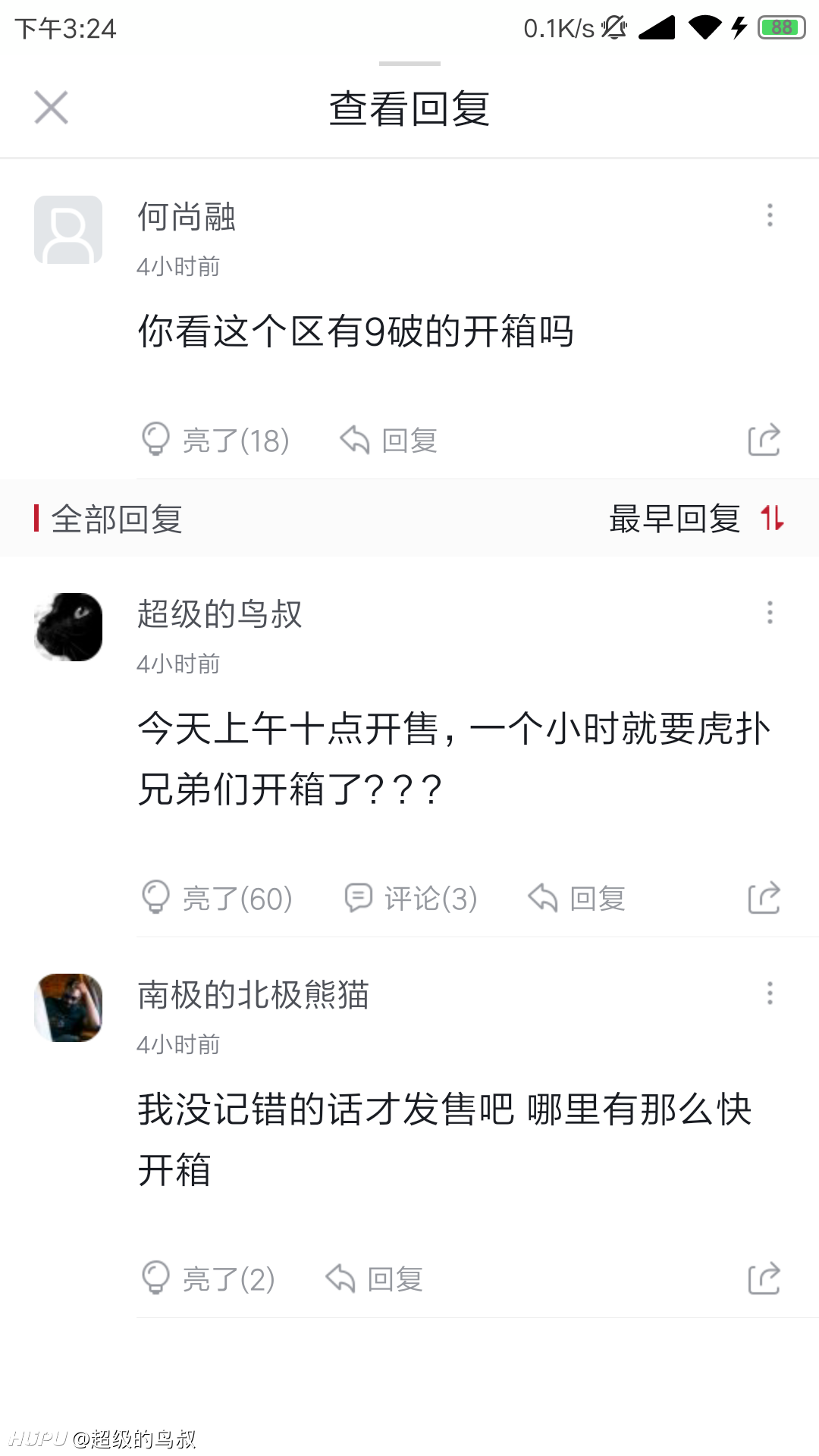Screen dimensions: 819x1456
Task: Reply to 南极的北极熊猫's comment
Action: pyautogui.click(x=374, y=1279)
